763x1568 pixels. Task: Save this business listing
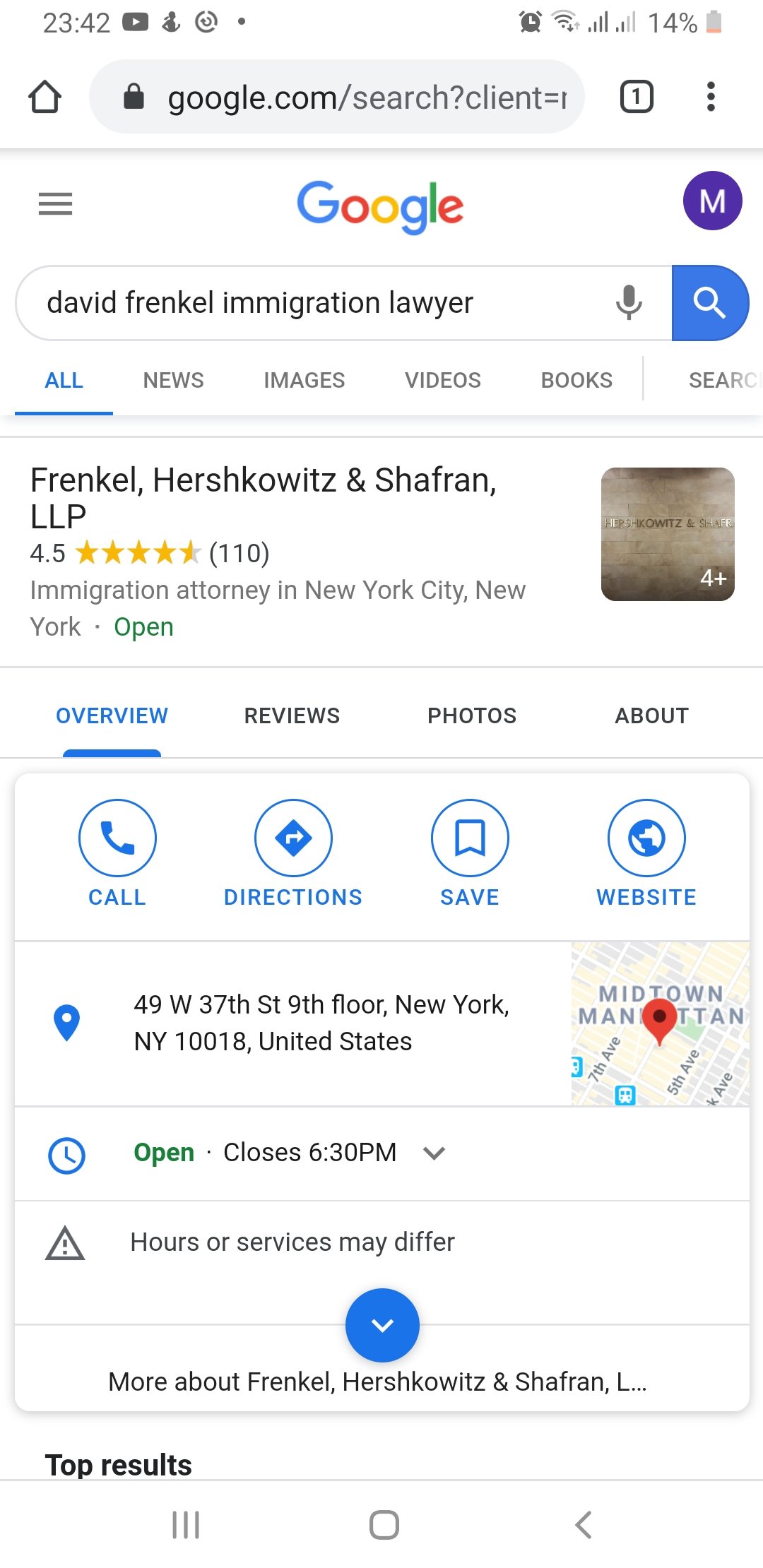coord(470,854)
